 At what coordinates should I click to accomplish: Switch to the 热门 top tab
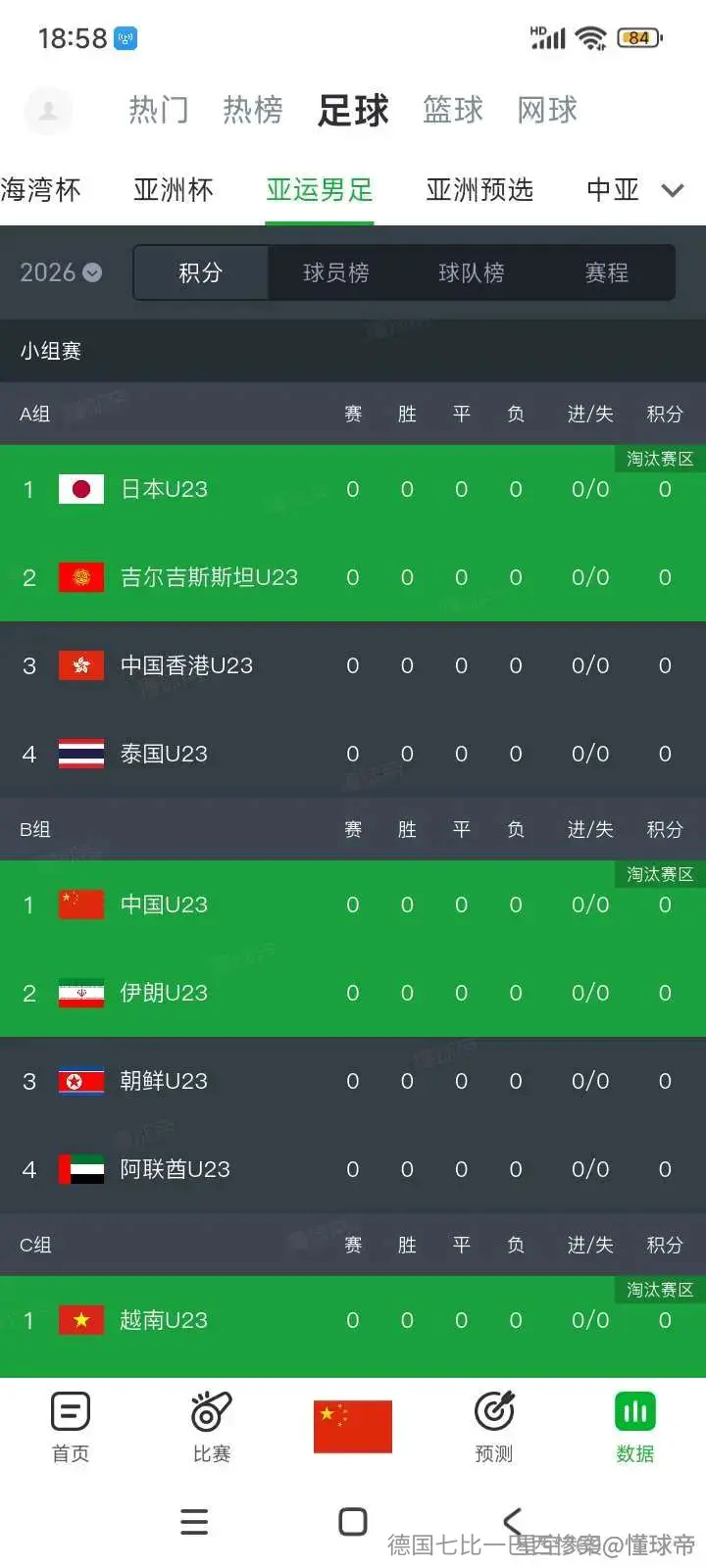pos(159,110)
